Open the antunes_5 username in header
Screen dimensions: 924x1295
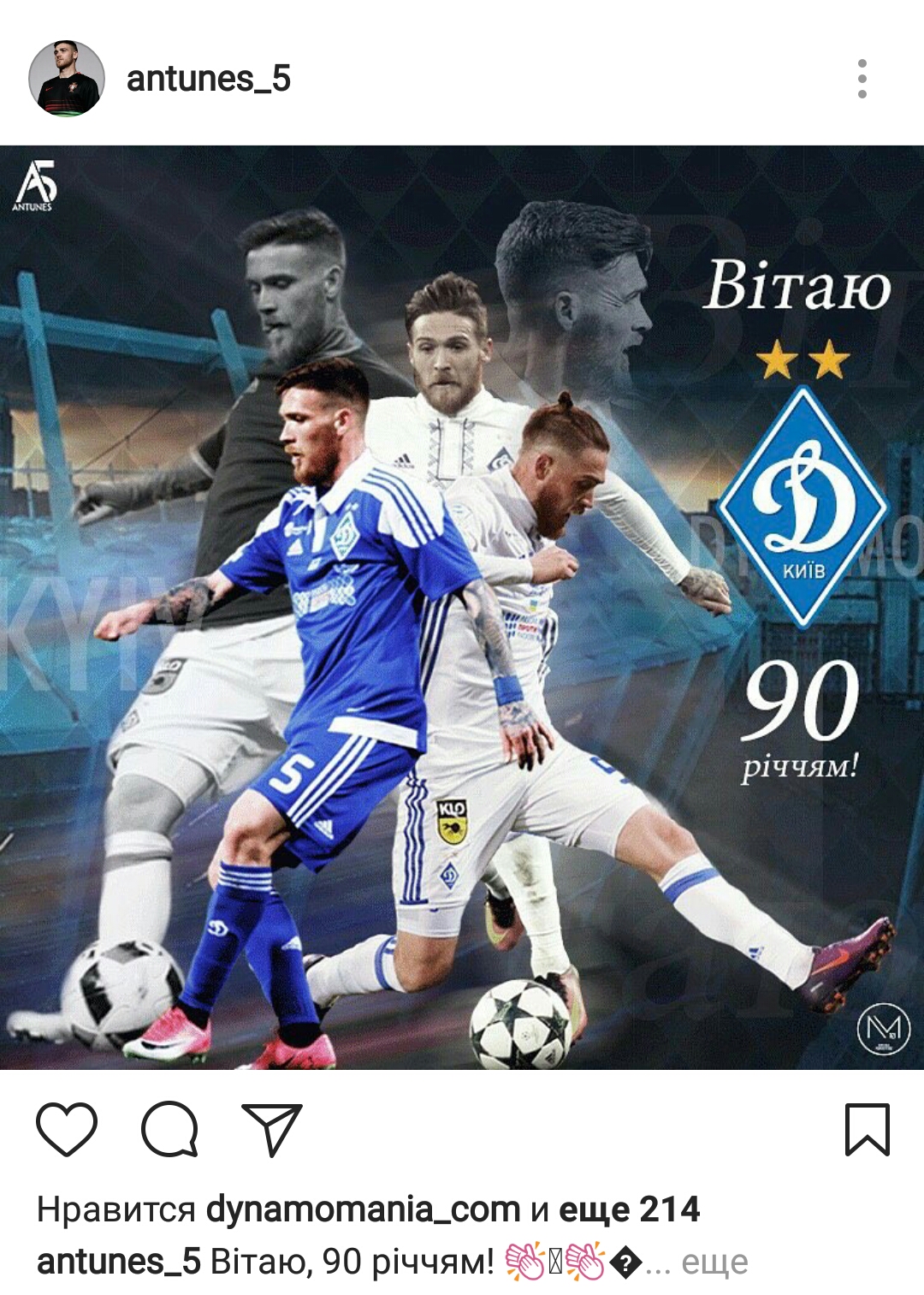coord(208,79)
